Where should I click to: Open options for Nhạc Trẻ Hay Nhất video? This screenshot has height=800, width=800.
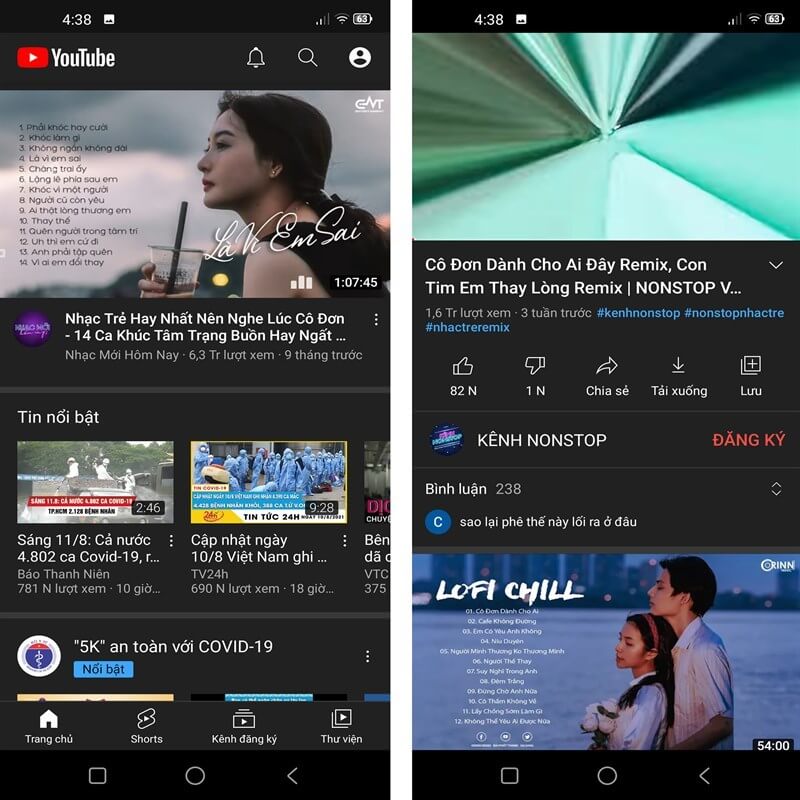376,320
